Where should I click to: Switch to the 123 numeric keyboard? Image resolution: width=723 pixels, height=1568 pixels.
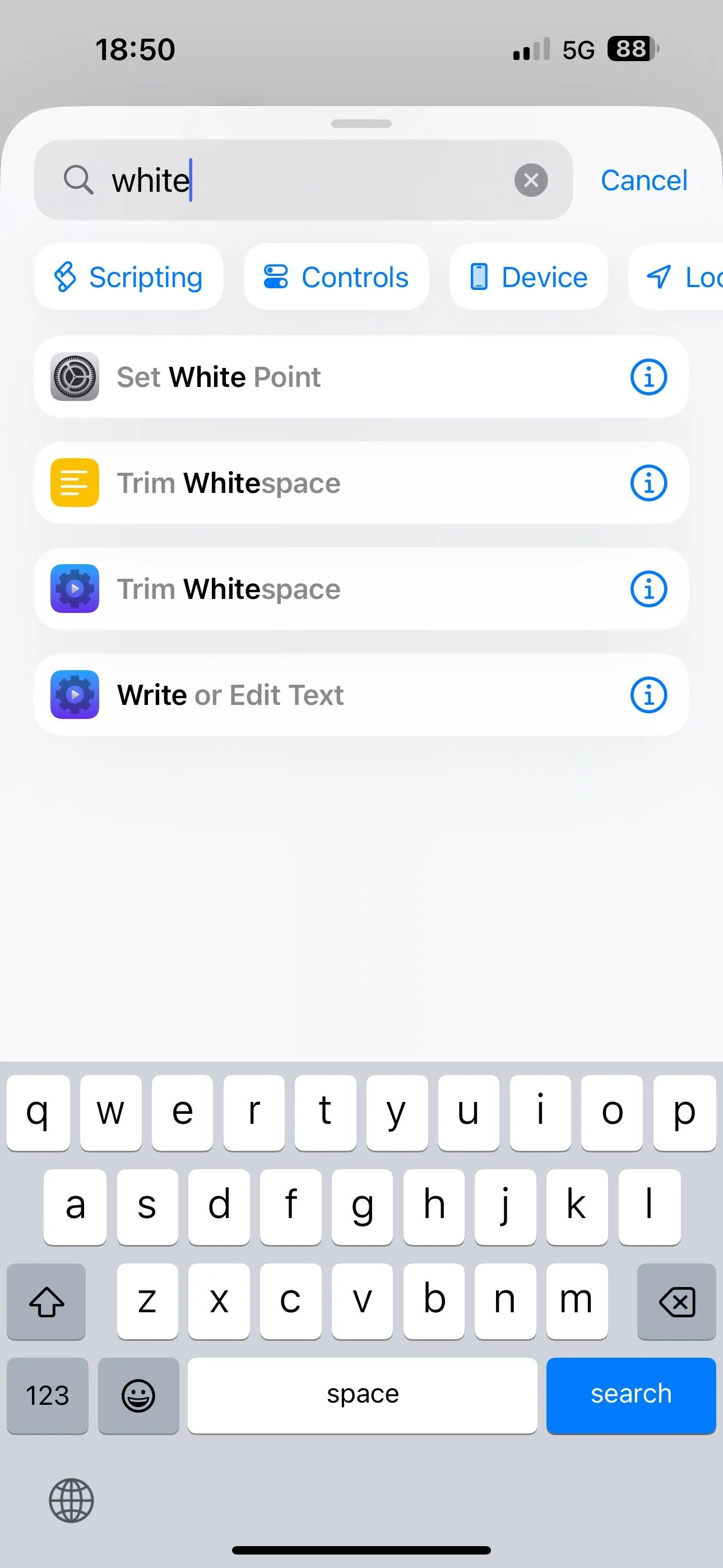click(48, 1395)
